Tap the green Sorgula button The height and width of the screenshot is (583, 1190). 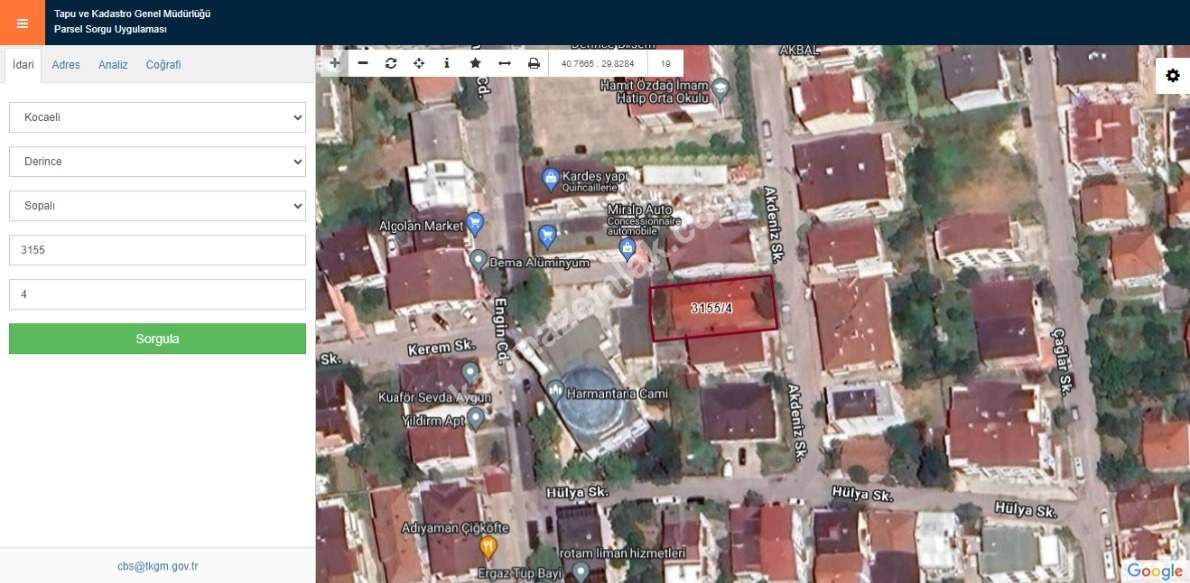(157, 339)
